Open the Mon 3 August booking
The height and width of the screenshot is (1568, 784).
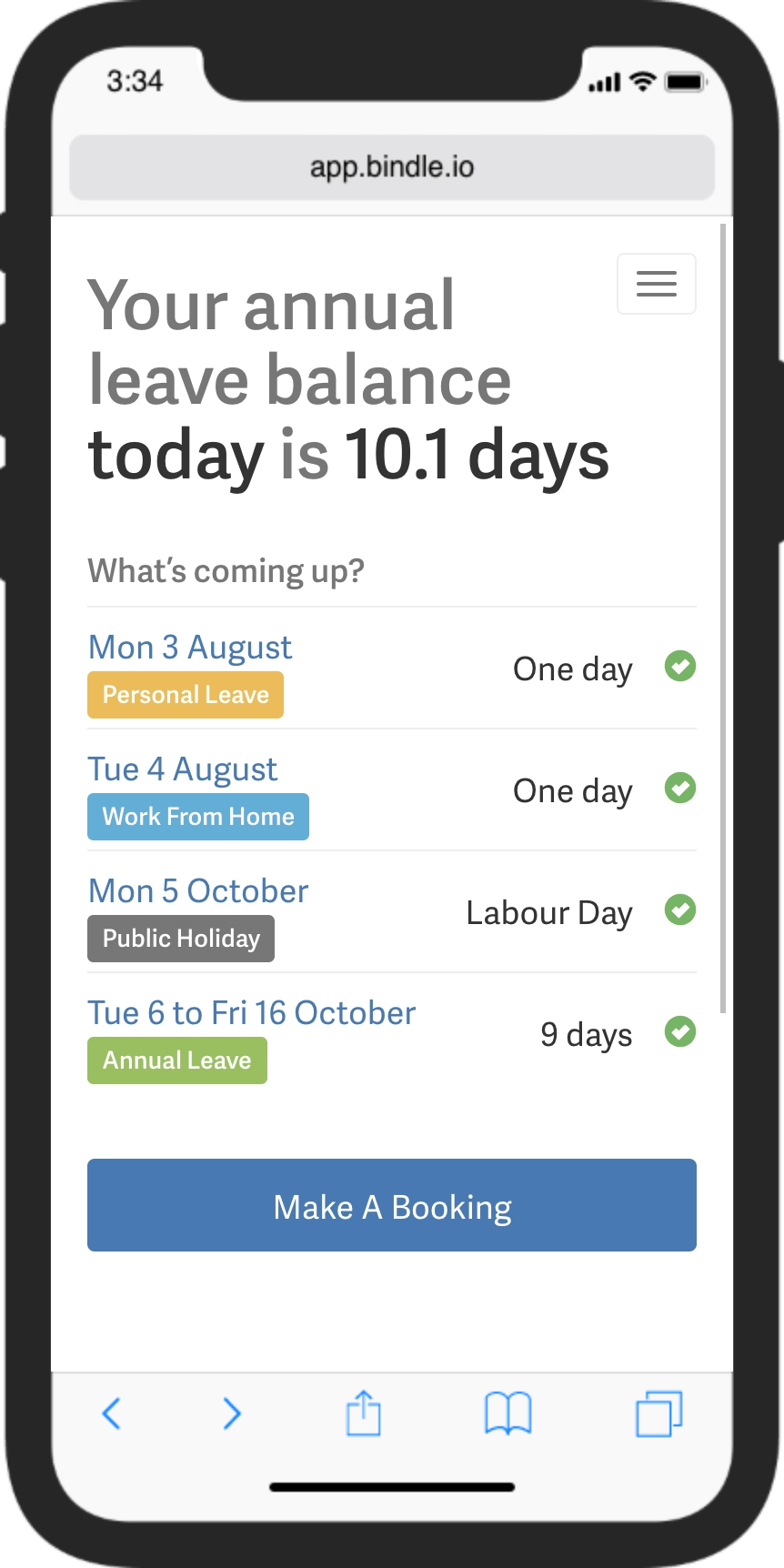190,648
